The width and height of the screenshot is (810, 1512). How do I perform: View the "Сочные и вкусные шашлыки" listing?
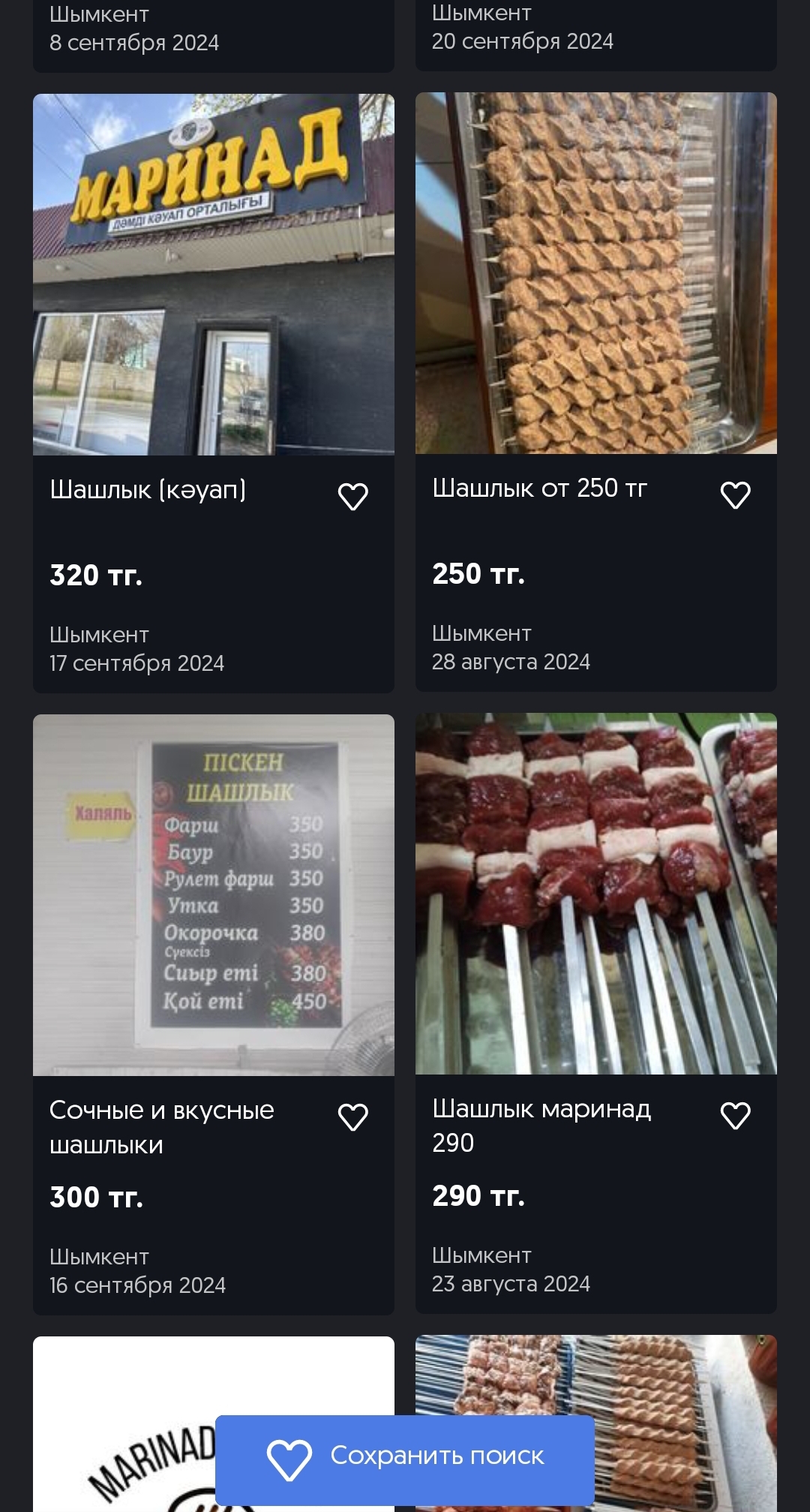tap(214, 895)
